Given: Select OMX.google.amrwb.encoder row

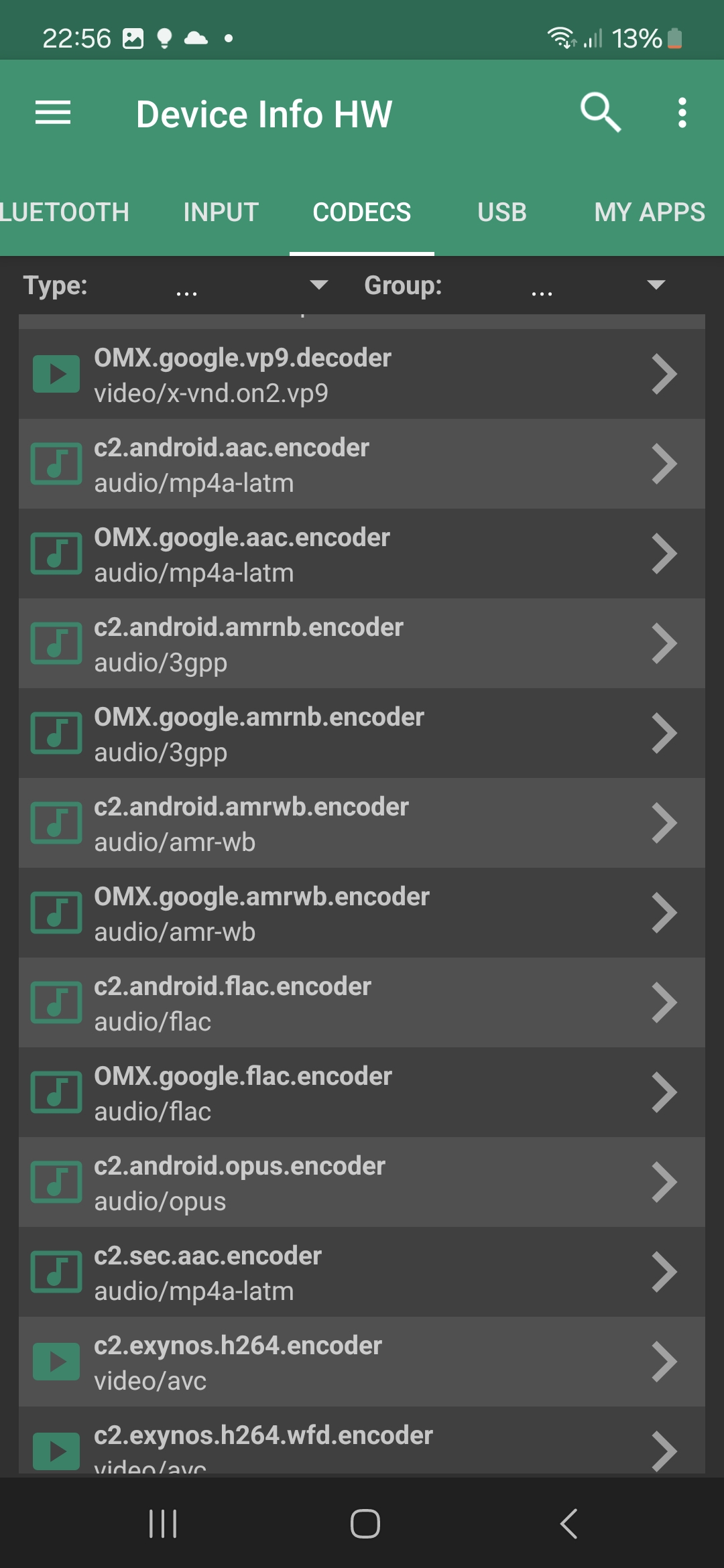Looking at the screenshot, I should [362, 913].
